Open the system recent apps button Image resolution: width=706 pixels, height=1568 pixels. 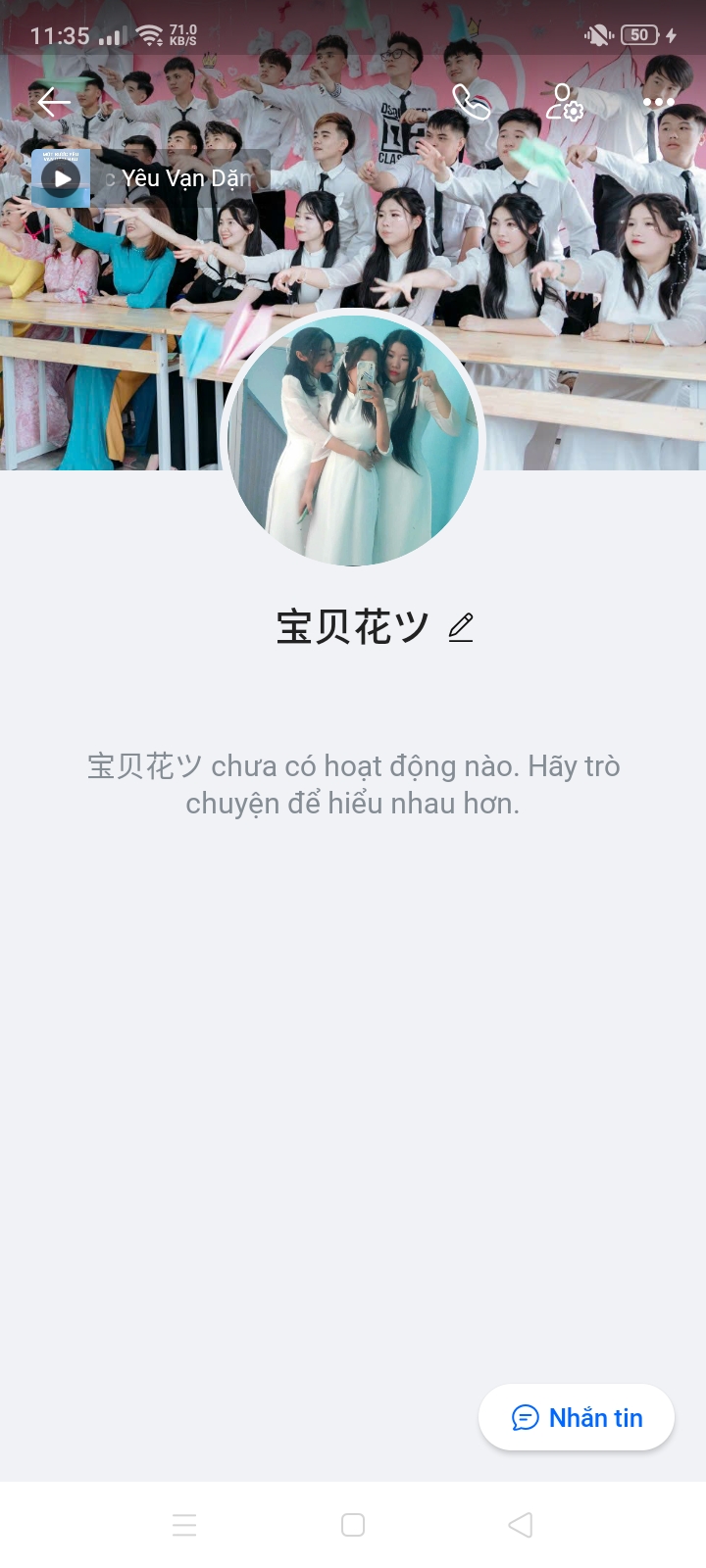click(184, 1525)
